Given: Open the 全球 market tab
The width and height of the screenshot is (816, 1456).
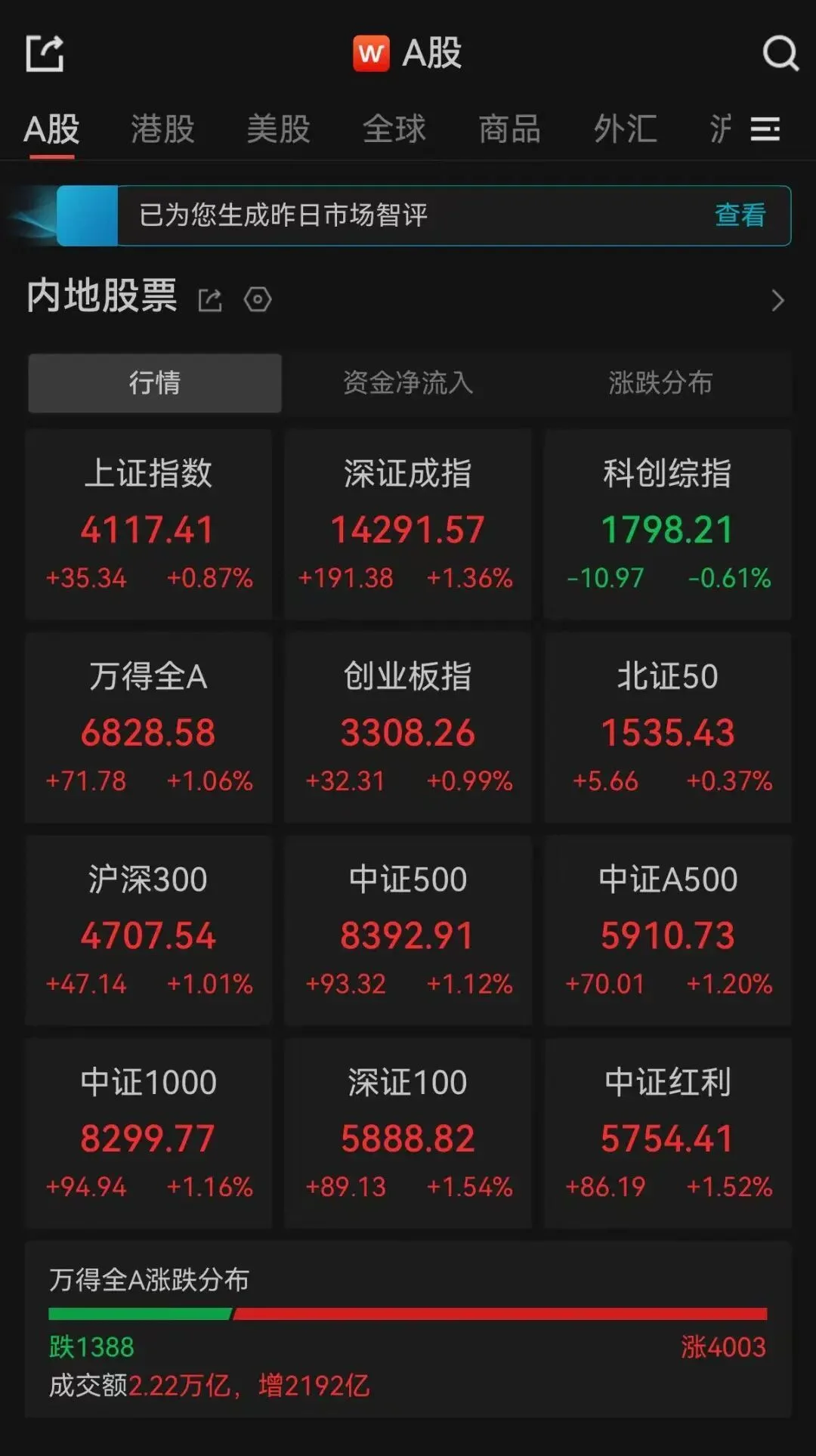Looking at the screenshot, I should click(394, 129).
